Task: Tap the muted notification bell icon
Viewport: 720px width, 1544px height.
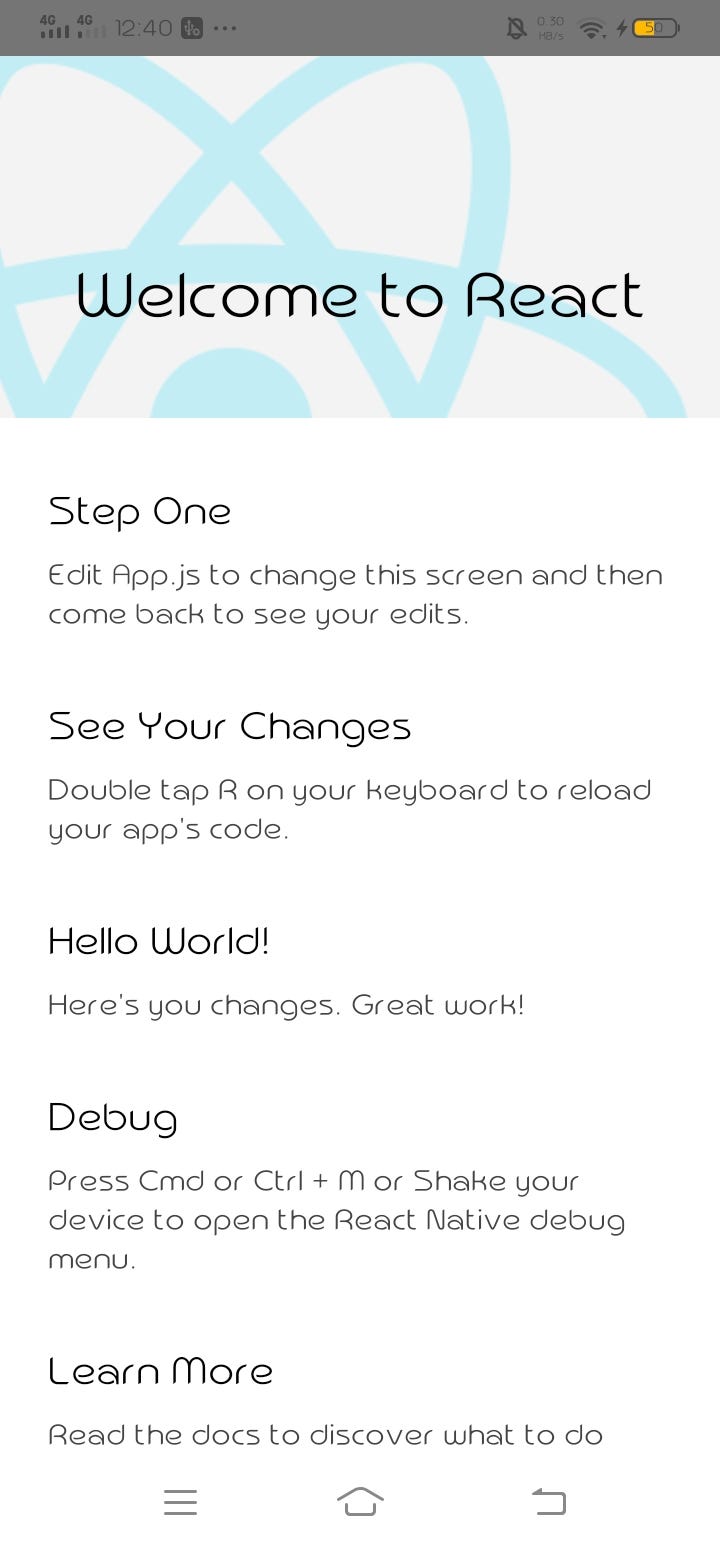Action: pyautogui.click(x=514, y=28)
